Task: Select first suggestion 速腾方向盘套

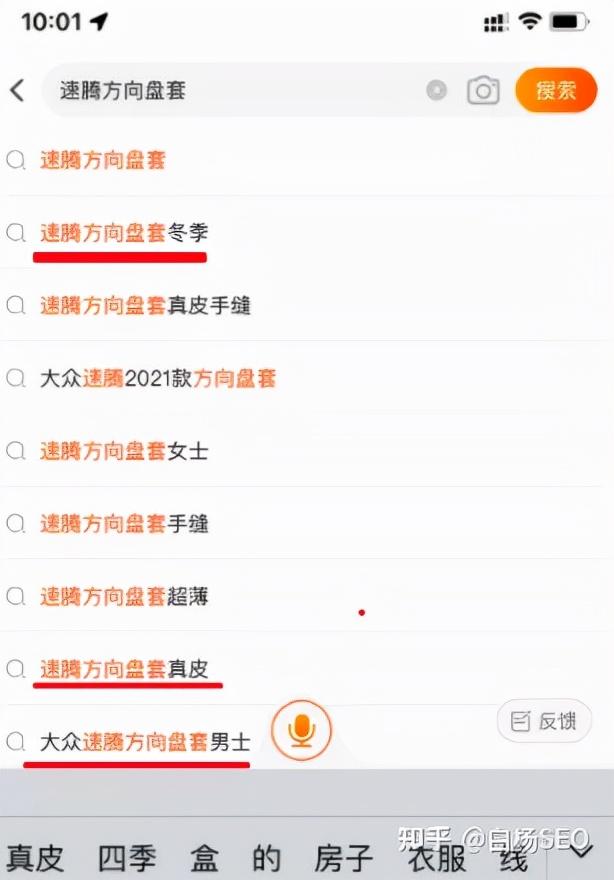Action: coord(103,160)
